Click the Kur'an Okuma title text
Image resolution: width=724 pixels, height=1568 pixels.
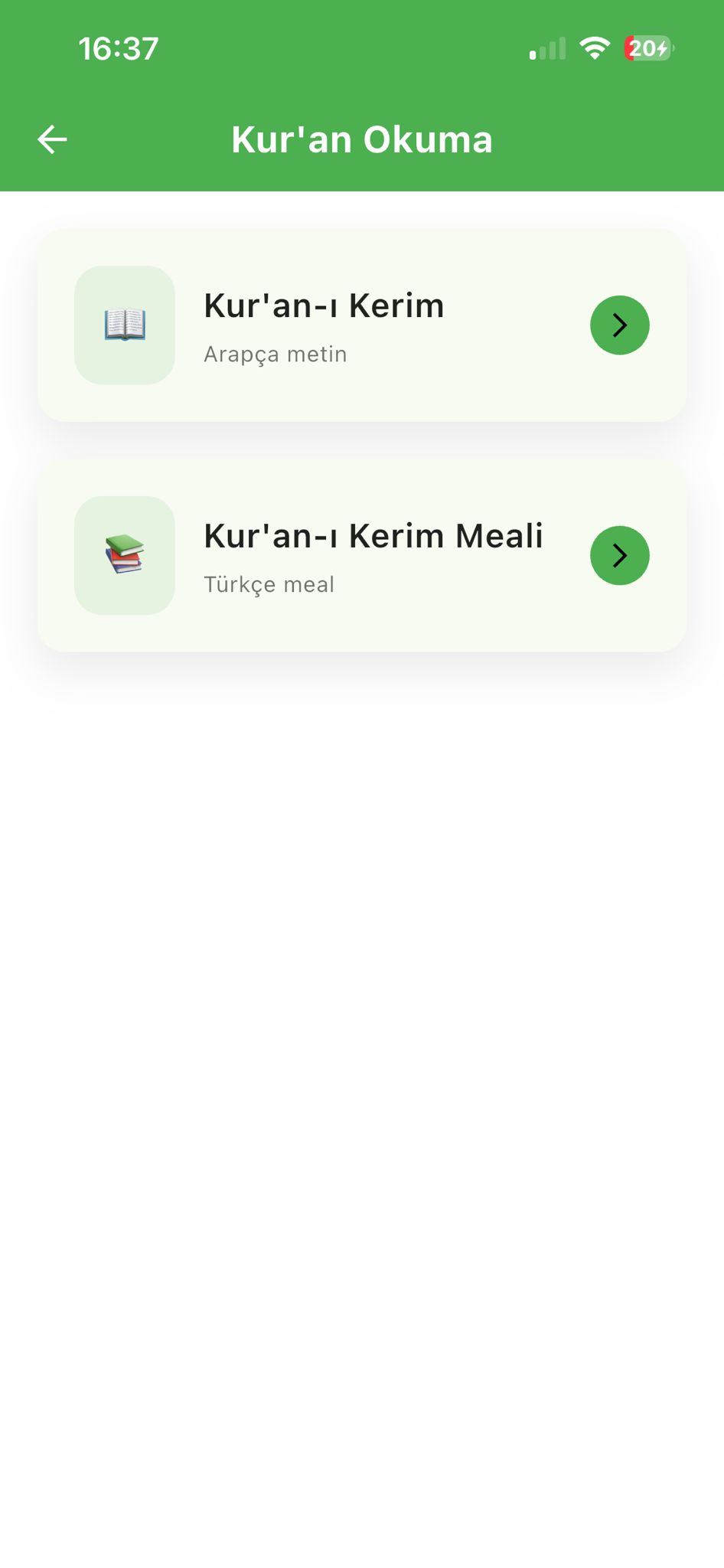[x=363, y=139]
